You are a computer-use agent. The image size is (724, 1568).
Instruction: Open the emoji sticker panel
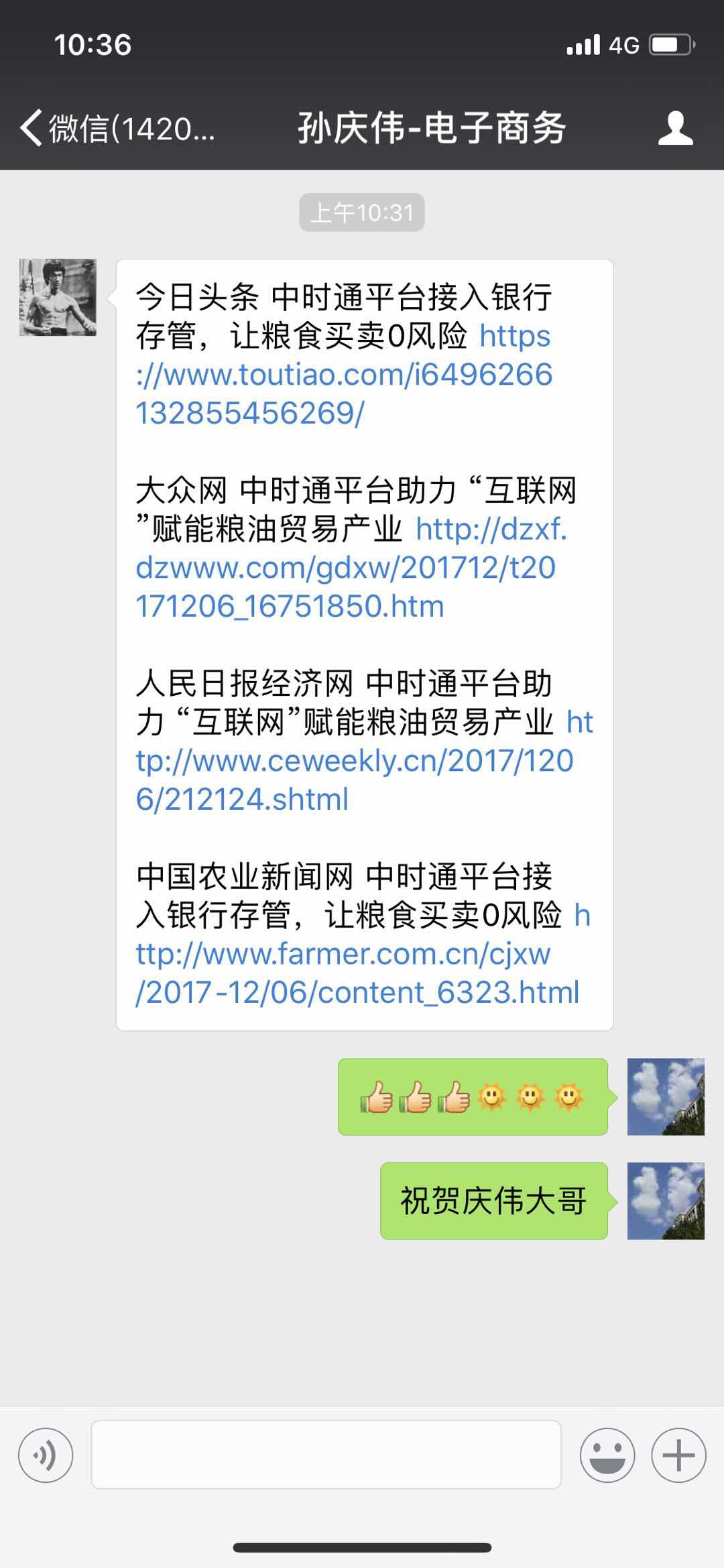coord(607,1454)
